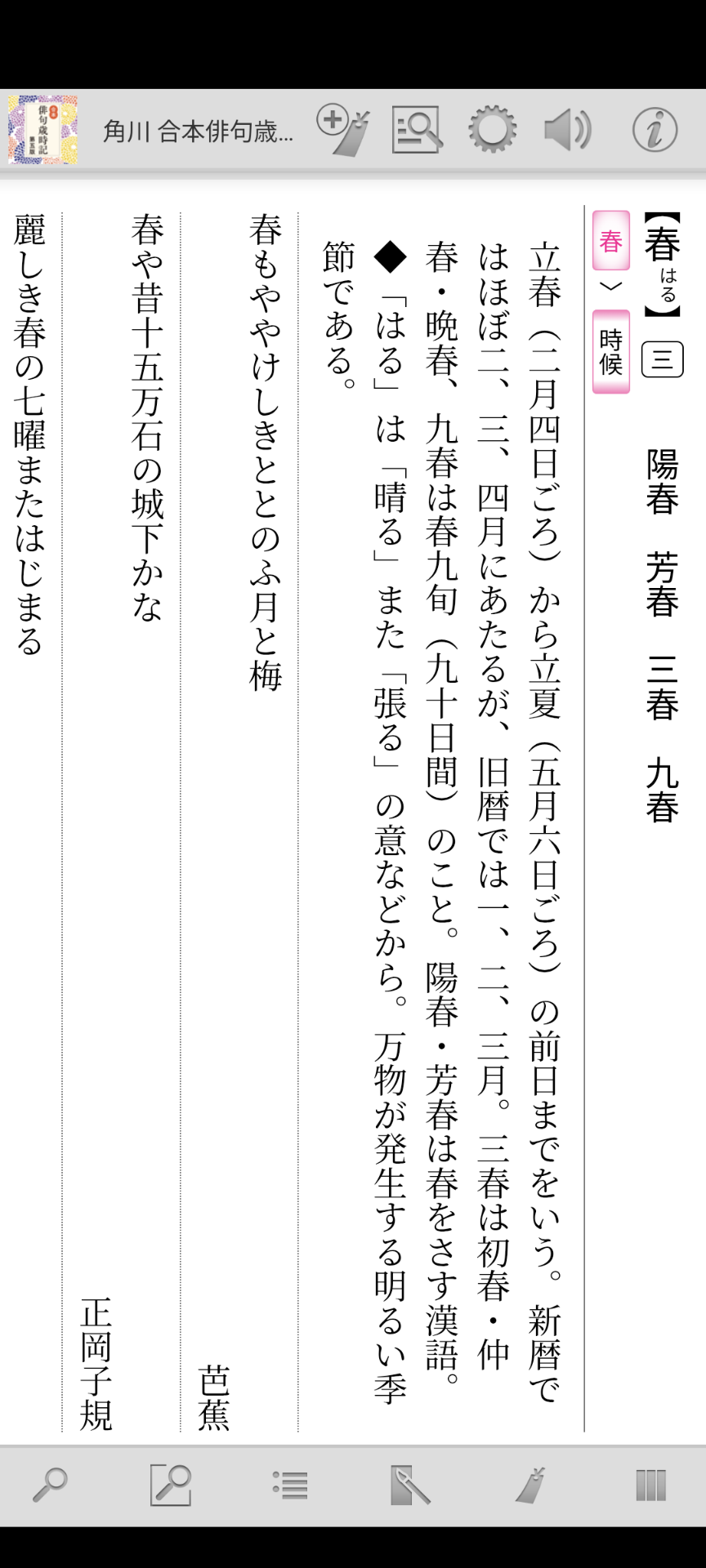
Task: Play audio with the speaker icon
Action: (x=567, y=130)
